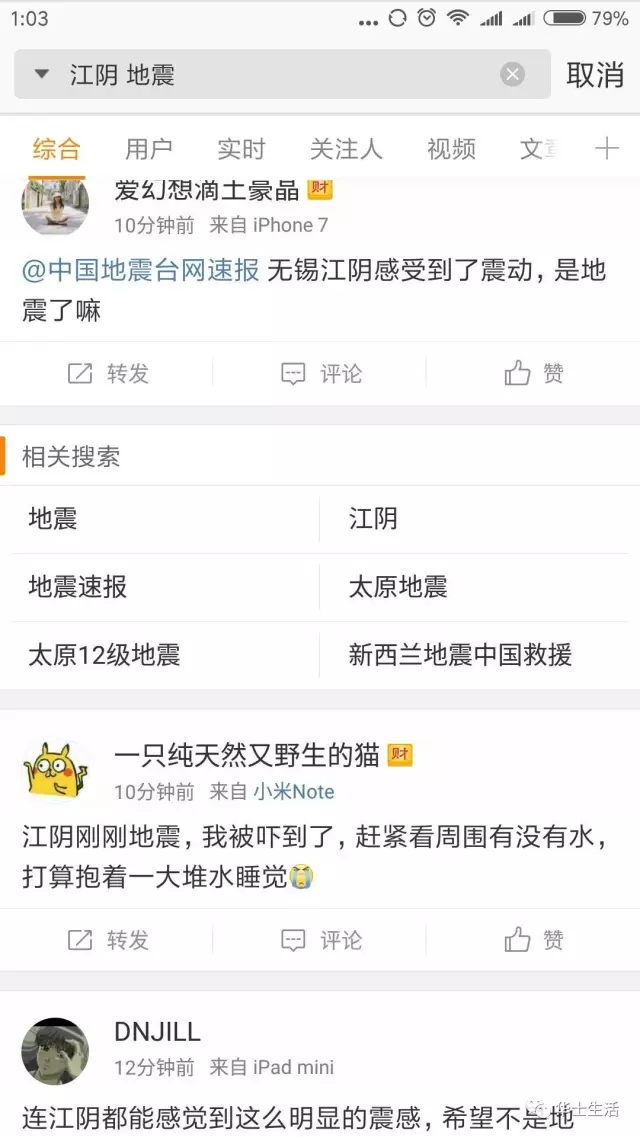Switch to the 用户 tab

tap(148, 149)
